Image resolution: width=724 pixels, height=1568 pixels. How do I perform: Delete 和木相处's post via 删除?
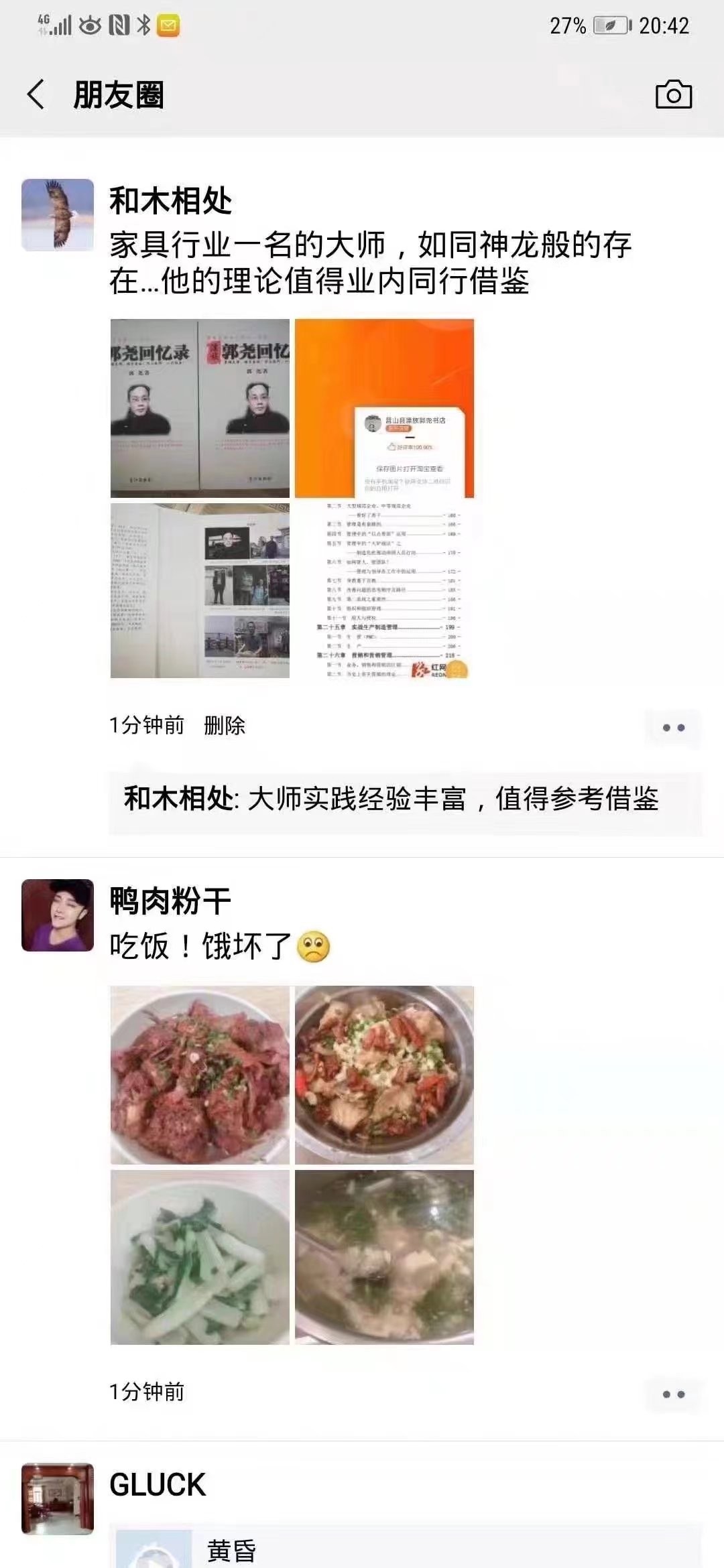pyautogui.click(x=225, y=725)
